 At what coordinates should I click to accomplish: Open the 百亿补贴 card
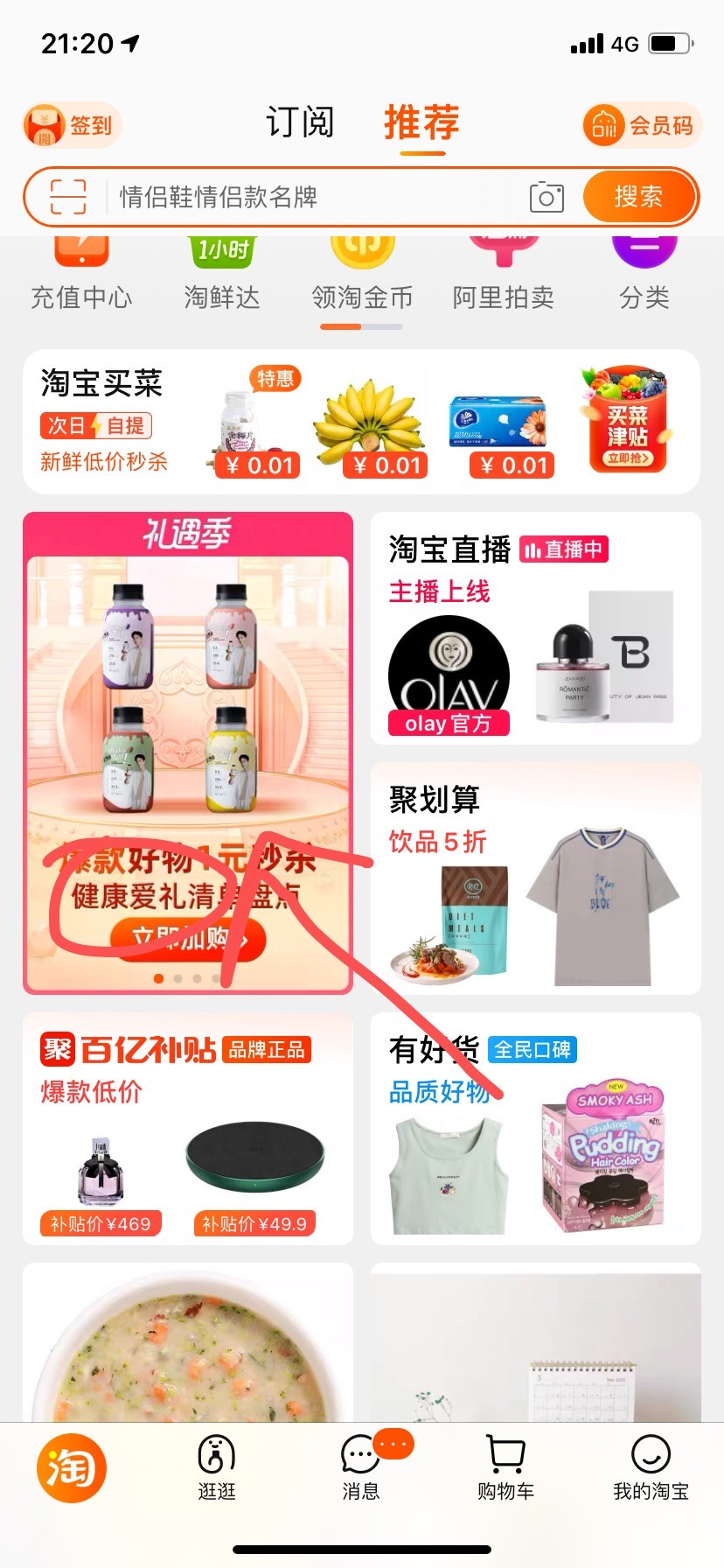click(x=188, y=1129)
